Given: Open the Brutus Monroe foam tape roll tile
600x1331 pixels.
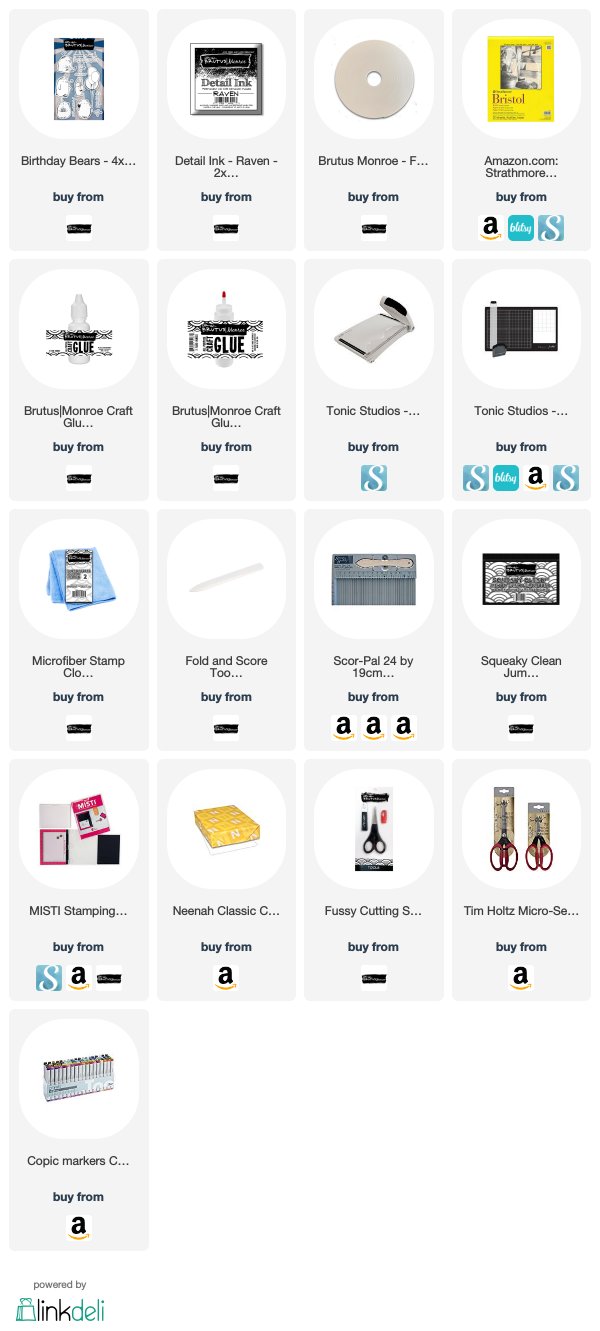Looking at the screenshot, I should [x=373, y=130].
